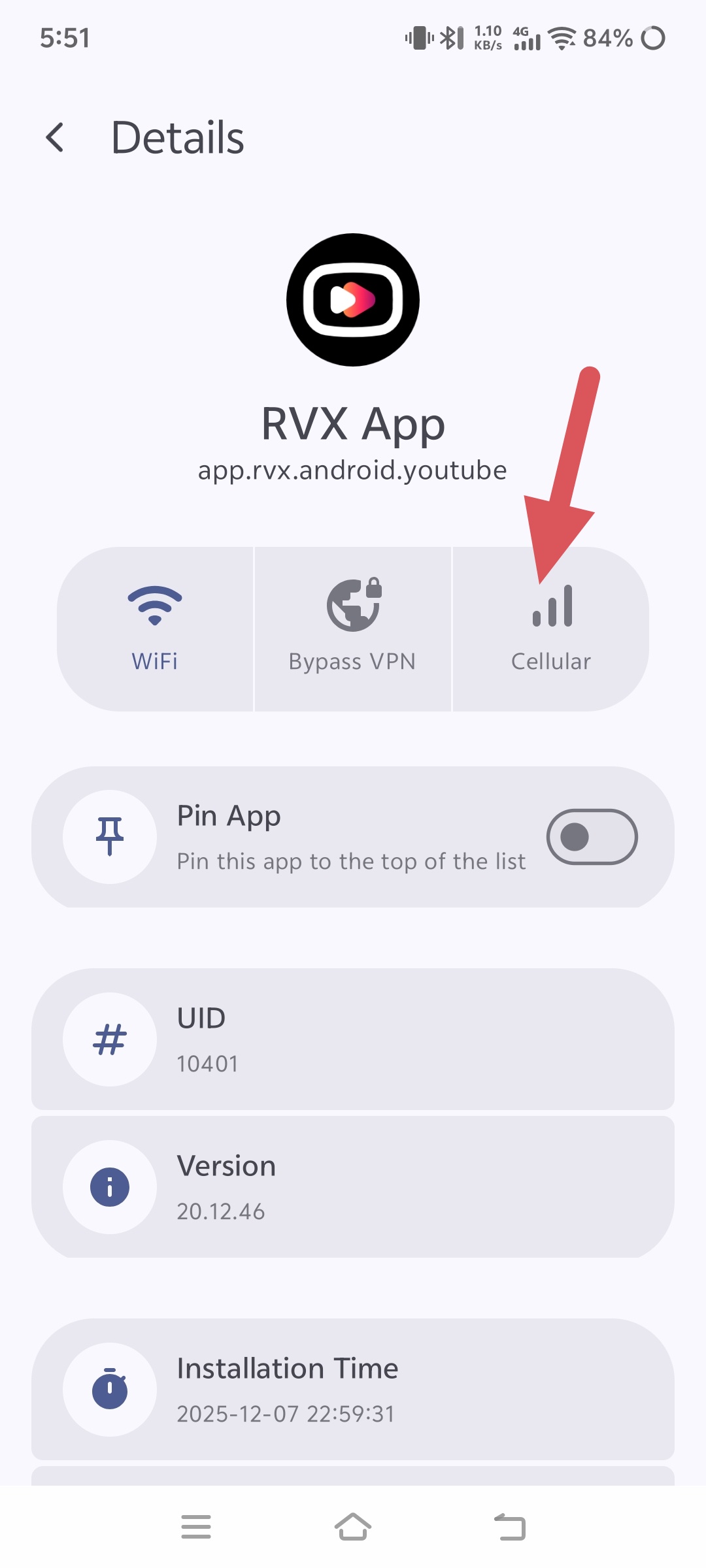Image resolution: width=706 pixels, height=1568 pixels.
Task: Toggle WiFi access for this app
Action: [154, 627]
